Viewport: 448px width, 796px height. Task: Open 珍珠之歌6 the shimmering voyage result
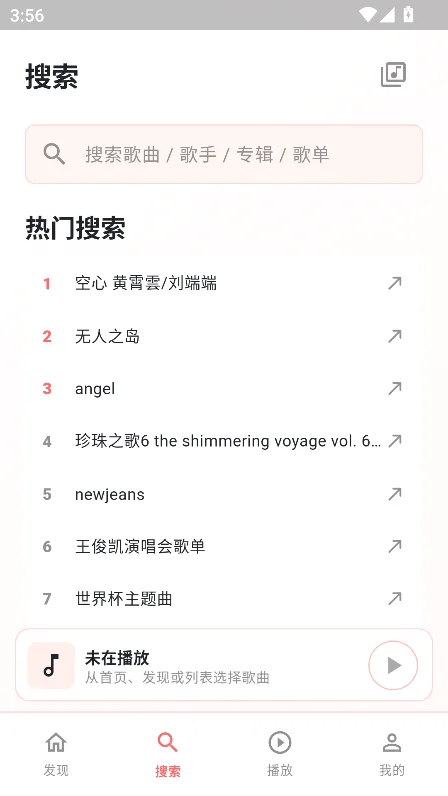coord(224,441)
